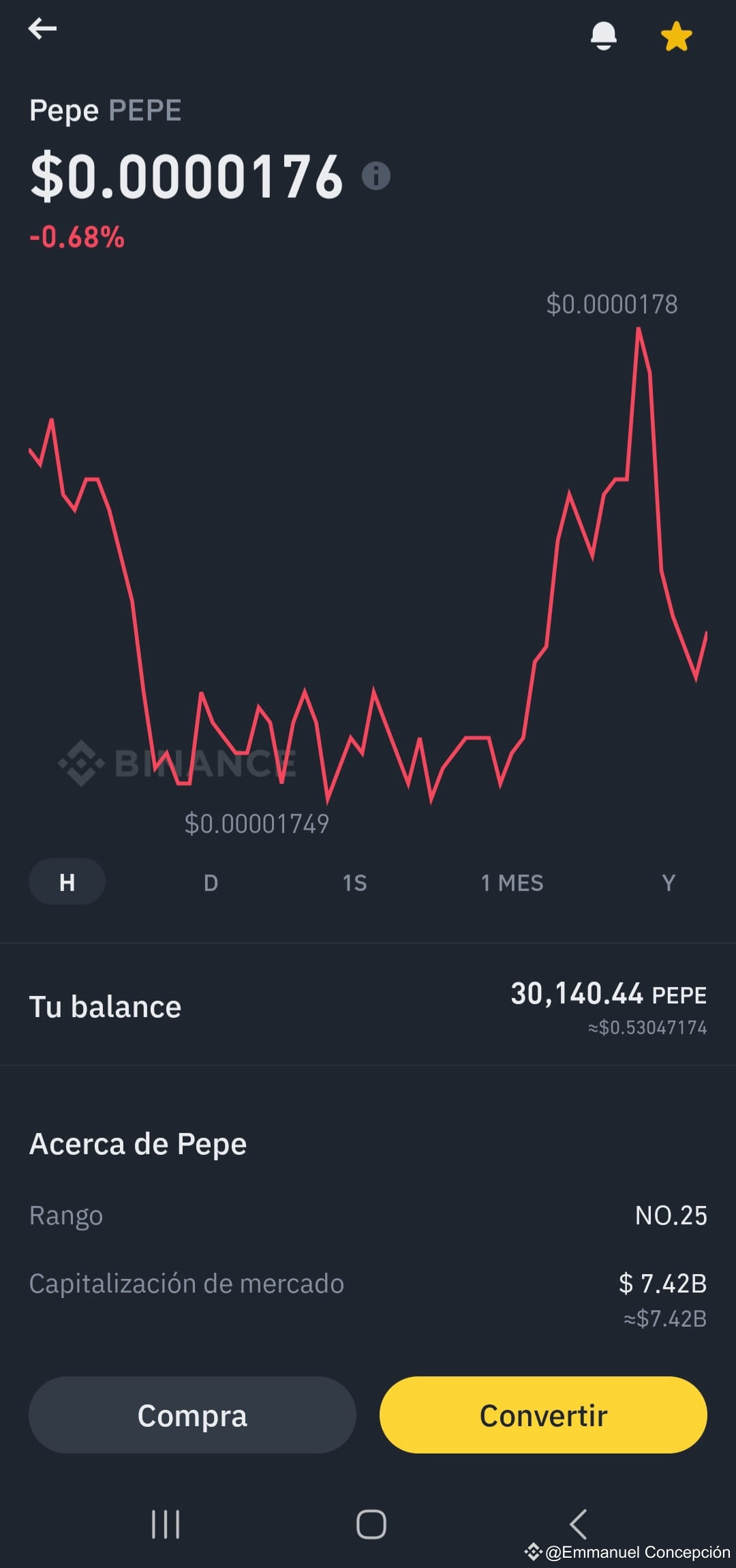This screenshot has width=736, height=1568.
Task: Tap the Compra button
Action: pyautogui.click(x=191, y=1415)
